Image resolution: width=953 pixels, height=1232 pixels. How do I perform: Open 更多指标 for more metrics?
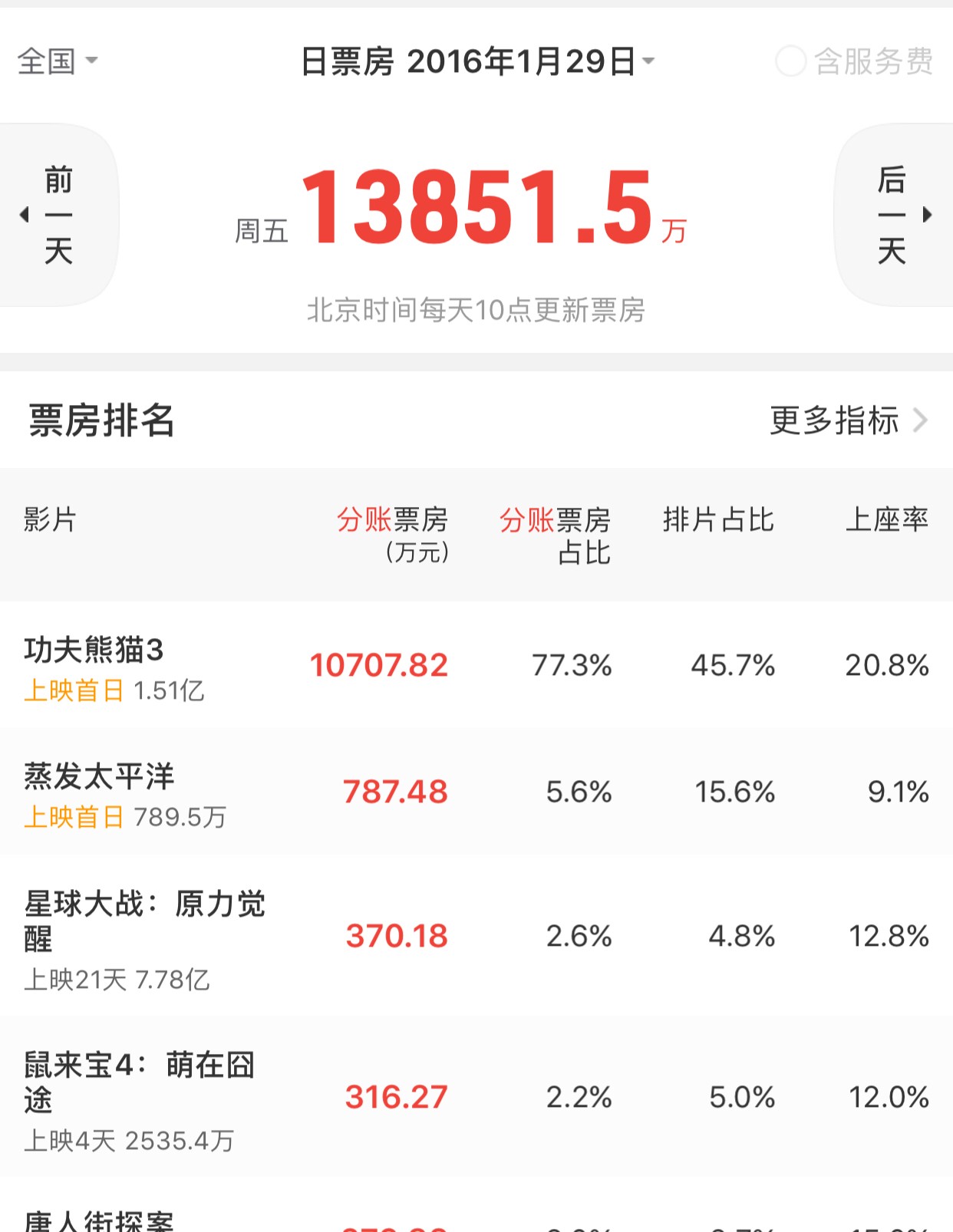pyautogui.click(x=848, y=420)
